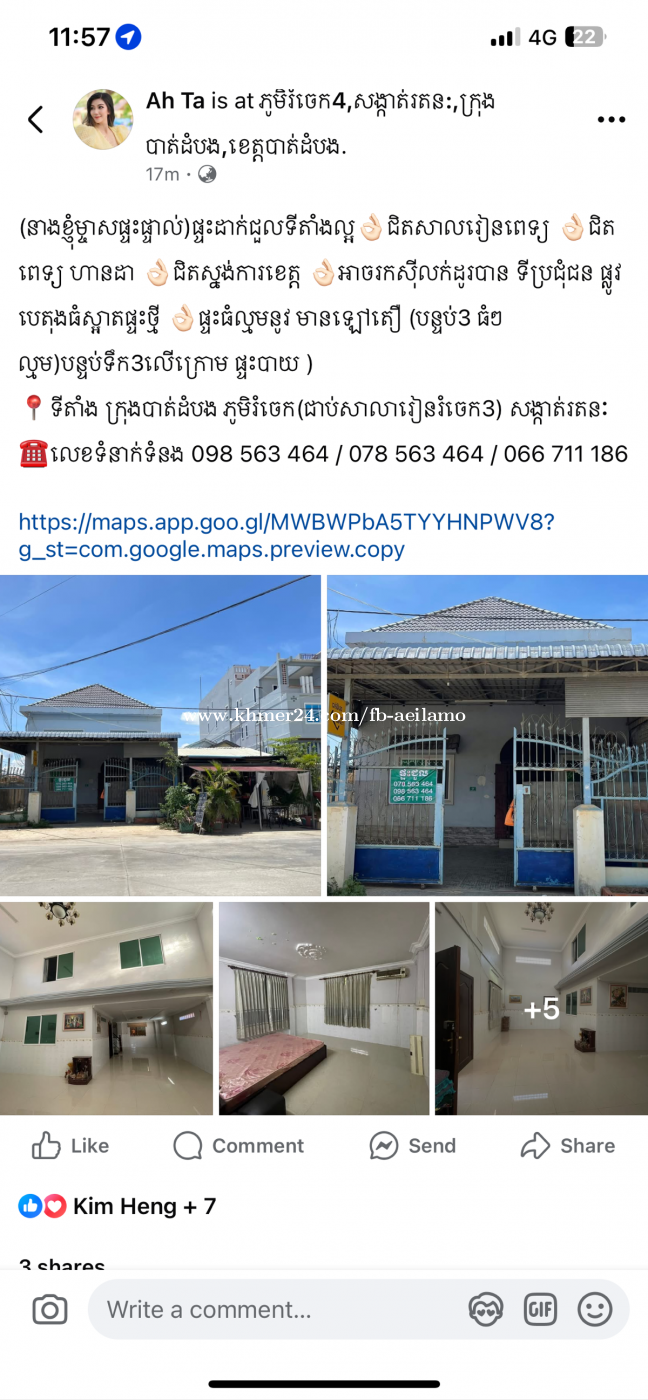The height and width of the screenshot is (1400, 648).
Task: Open Ah Ta's profile picture
Action: [103, 119]
